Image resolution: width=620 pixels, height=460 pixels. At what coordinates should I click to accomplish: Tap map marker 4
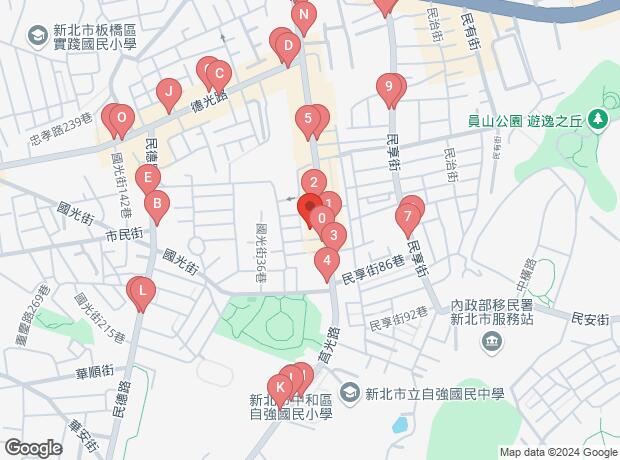click(x=326, y=262)
